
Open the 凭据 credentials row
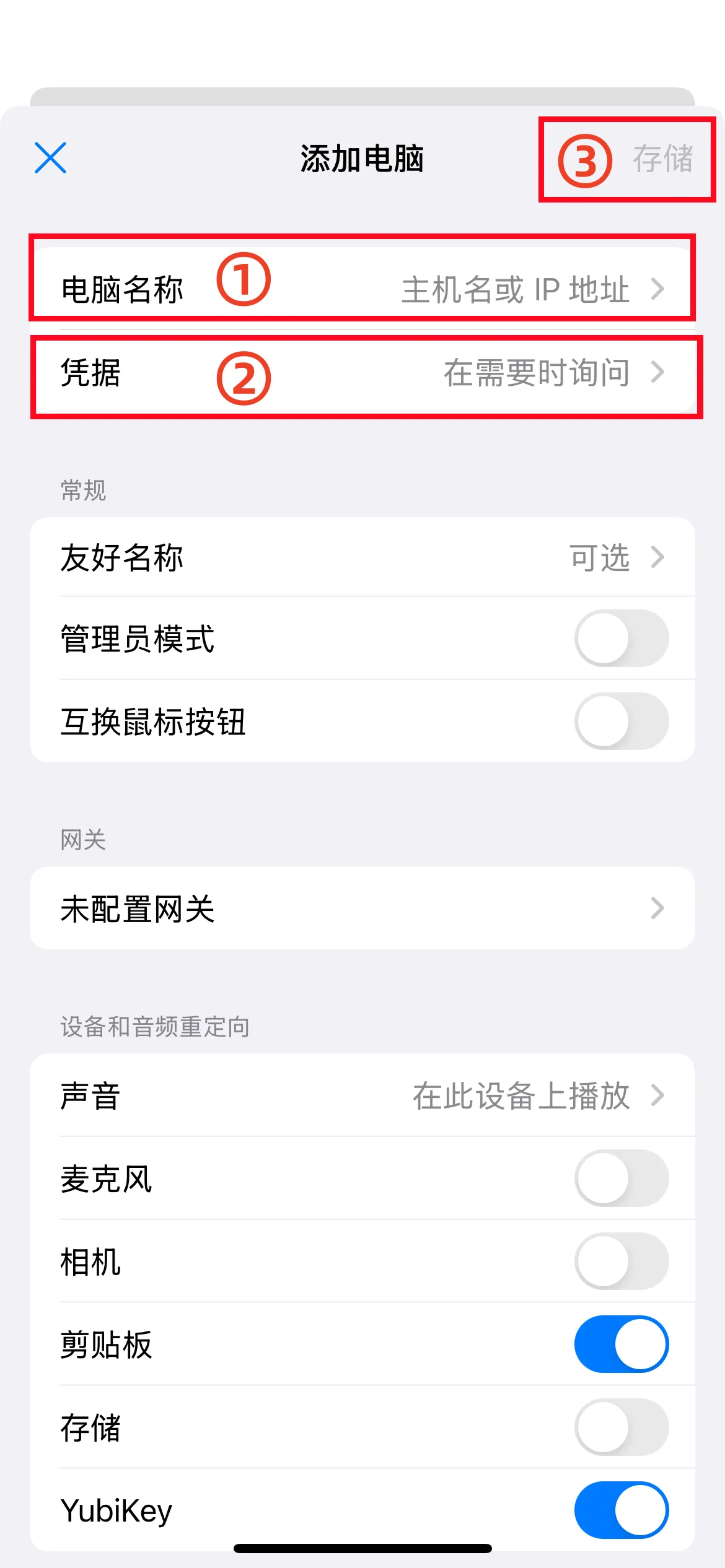click(362, 373)
